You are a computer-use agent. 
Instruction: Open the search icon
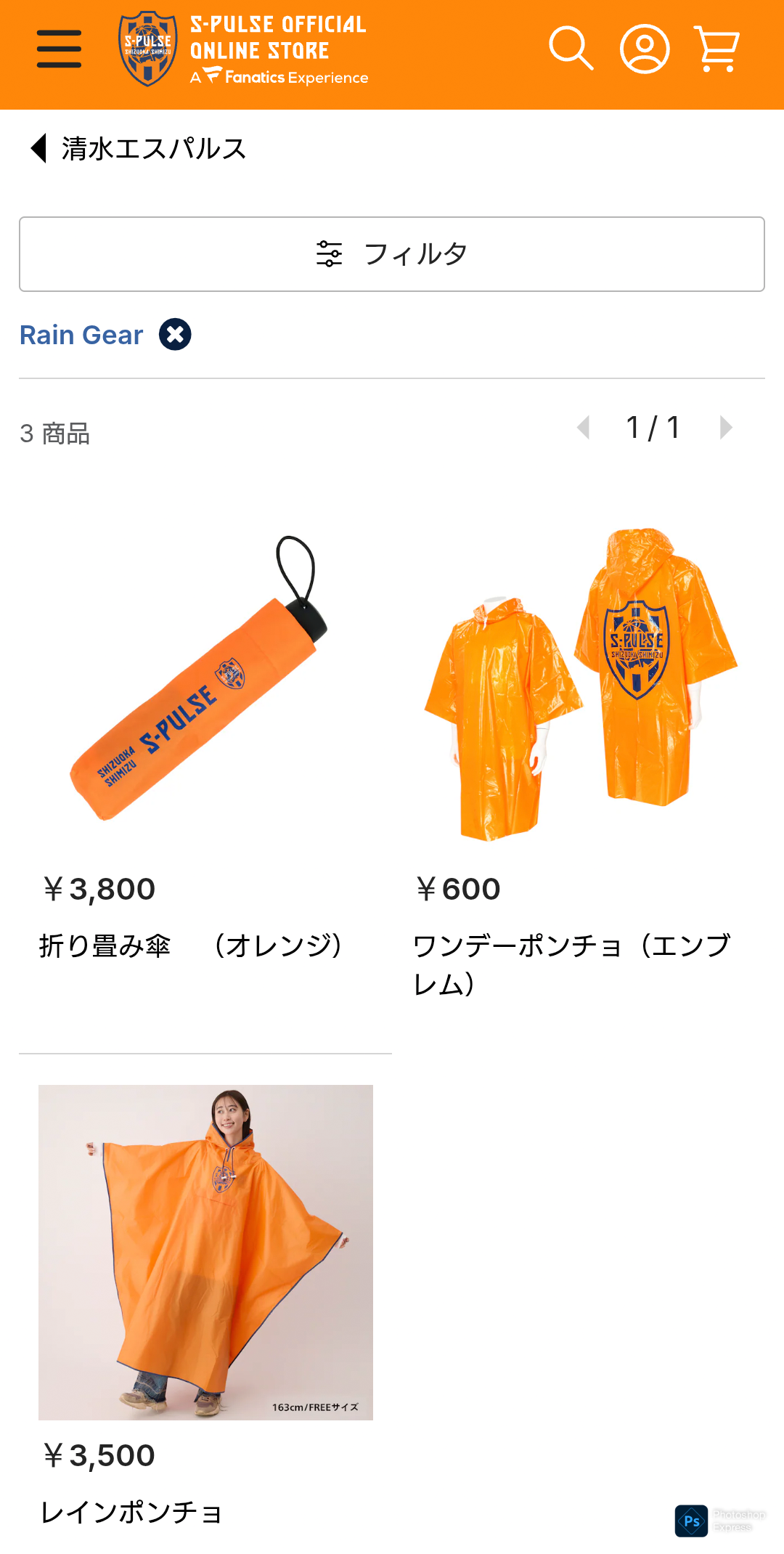point(571,49)
